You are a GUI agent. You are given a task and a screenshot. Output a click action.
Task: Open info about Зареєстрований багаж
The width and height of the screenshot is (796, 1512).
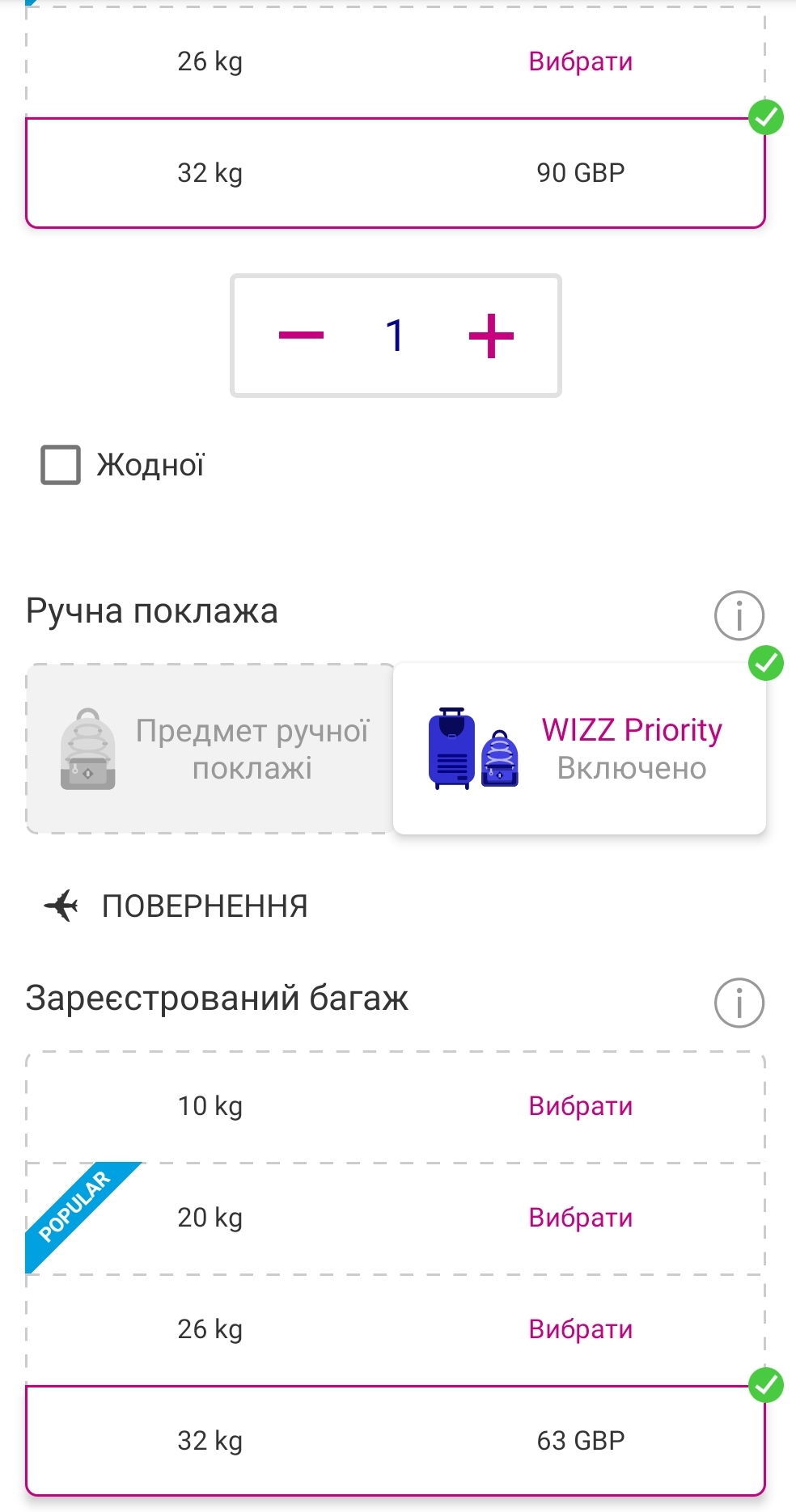coord(739,1003)
